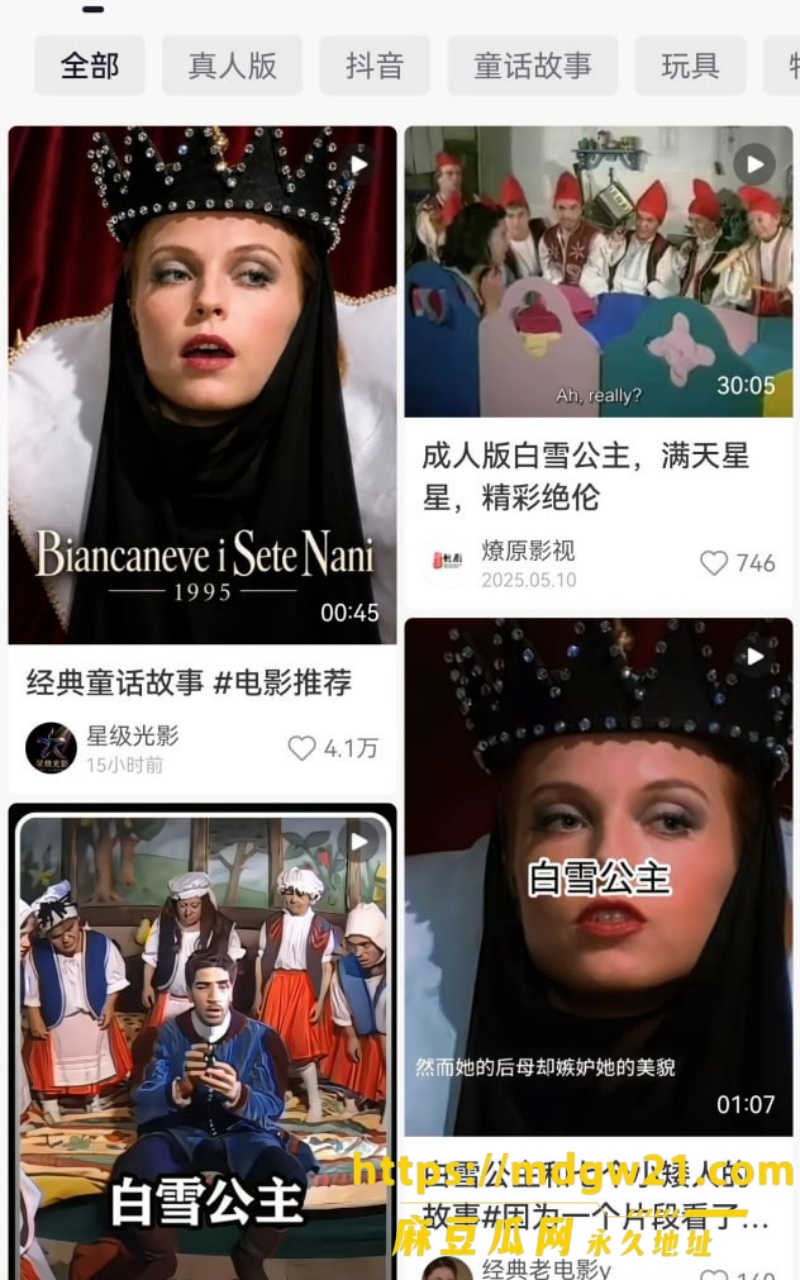Open the Biancaneve i Sete Nani 1995 video
The image size is (800, 1280).
pyautogui.click(x=202, y=385)
